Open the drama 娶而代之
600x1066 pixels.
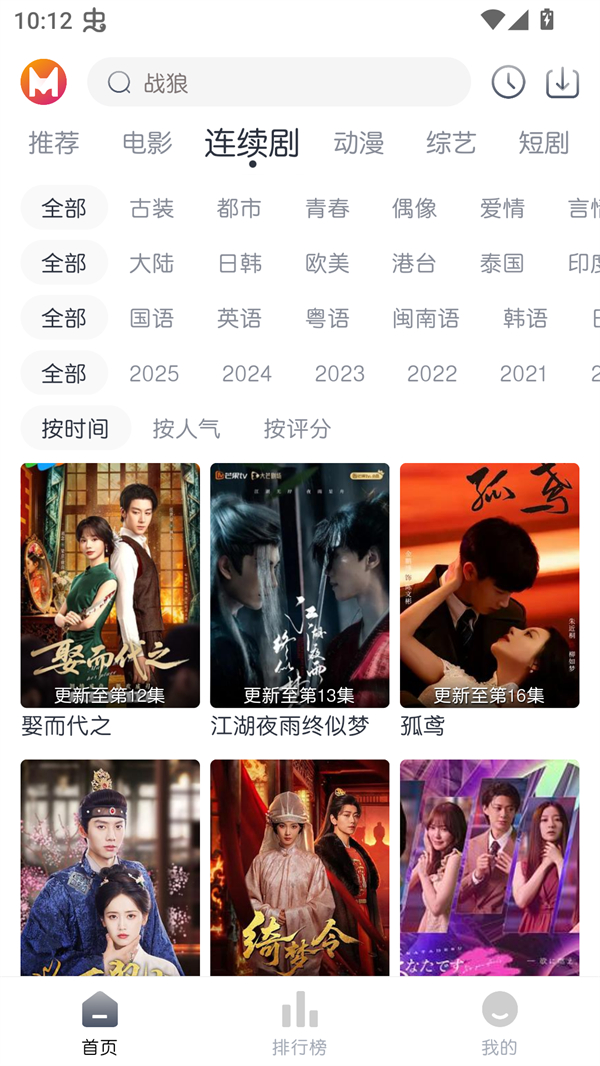coord(110,585)
